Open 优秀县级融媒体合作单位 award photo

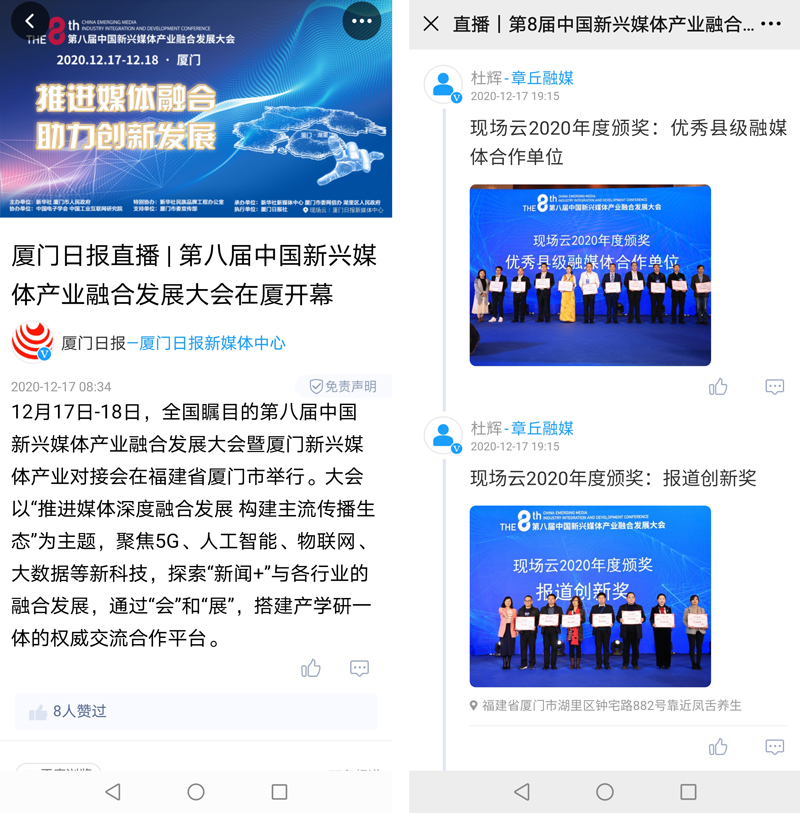tap(590, 275)
